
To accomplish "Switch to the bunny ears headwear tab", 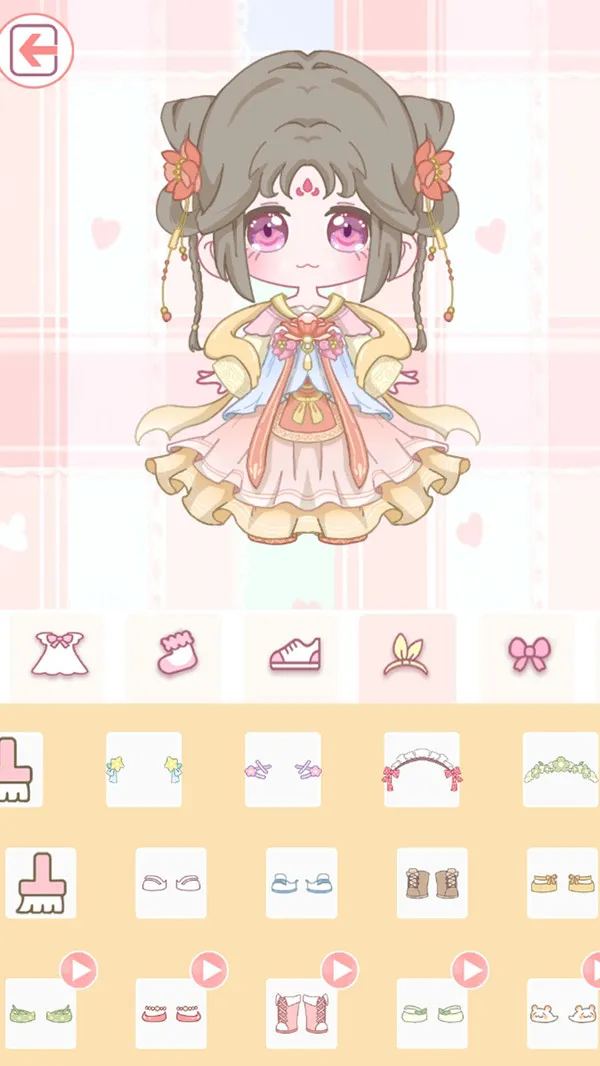I will click(406, 655).
